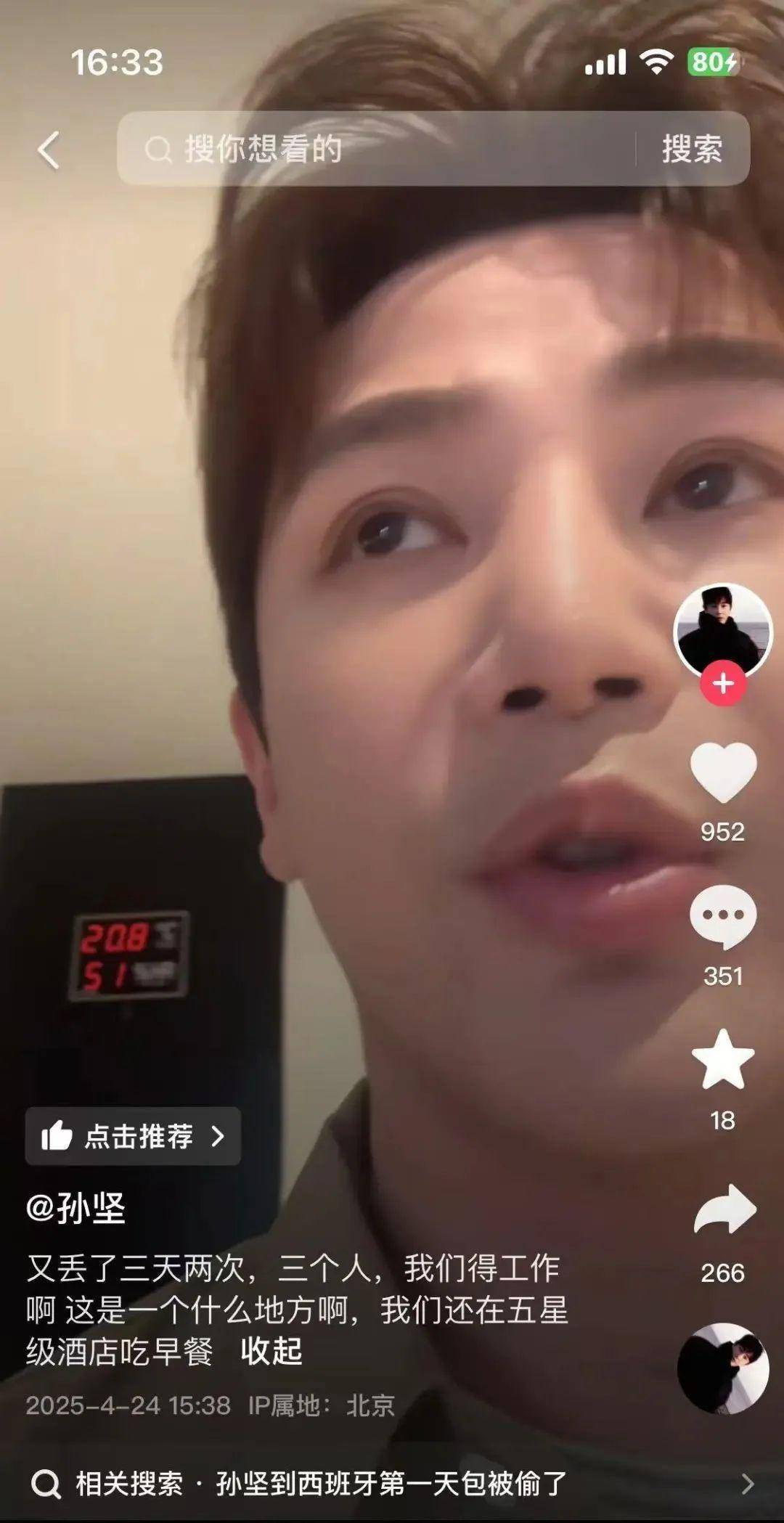Tap the 搜索 button
The height and width of the screenshot is (1523, 784).
[692, 150]
